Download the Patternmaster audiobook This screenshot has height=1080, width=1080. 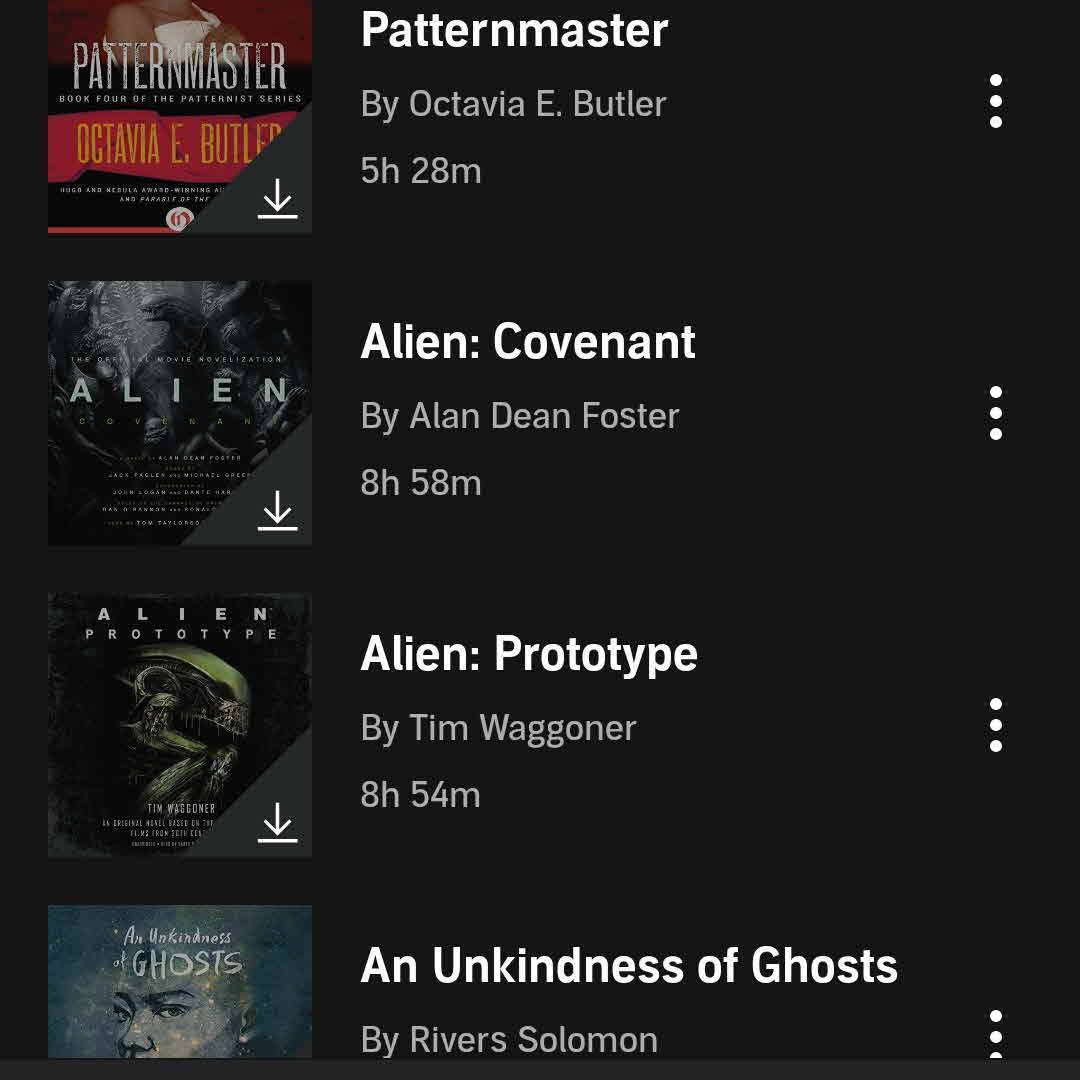(x=277, y=200)
